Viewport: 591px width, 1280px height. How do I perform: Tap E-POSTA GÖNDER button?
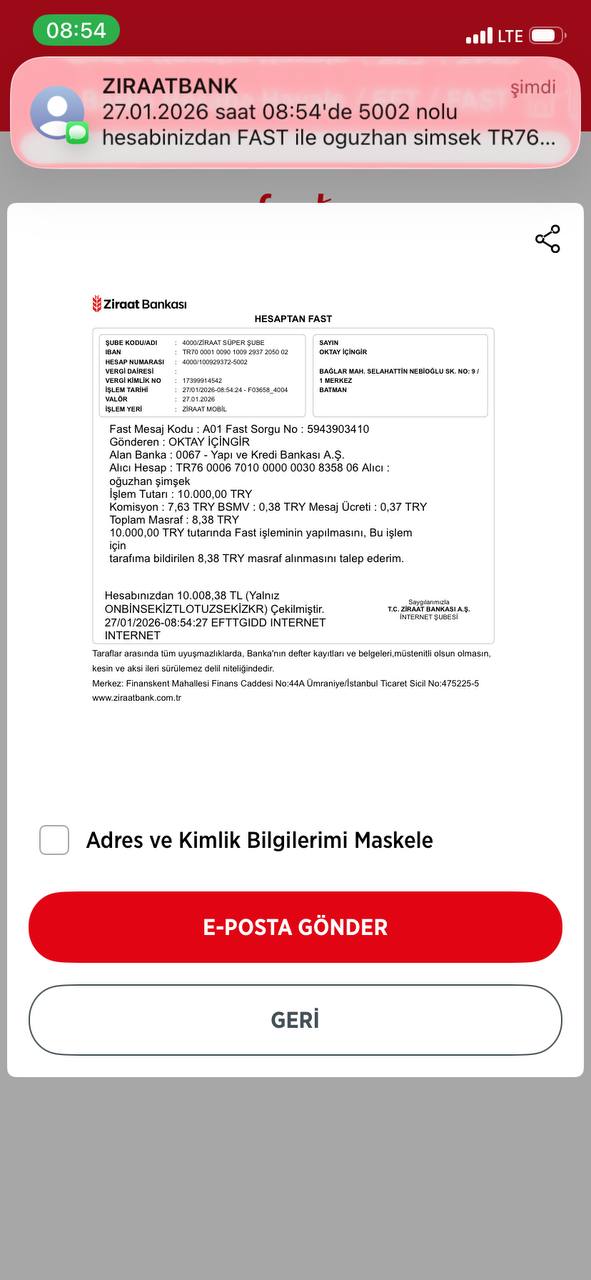(x=295, y=927)
